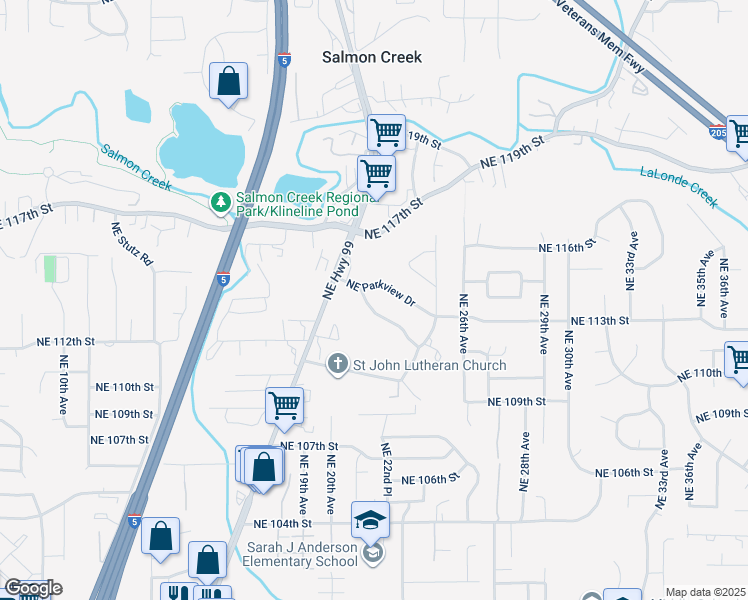Open the Google logo link
Viewport: 748px width, 600px height.
coord(33,588)
